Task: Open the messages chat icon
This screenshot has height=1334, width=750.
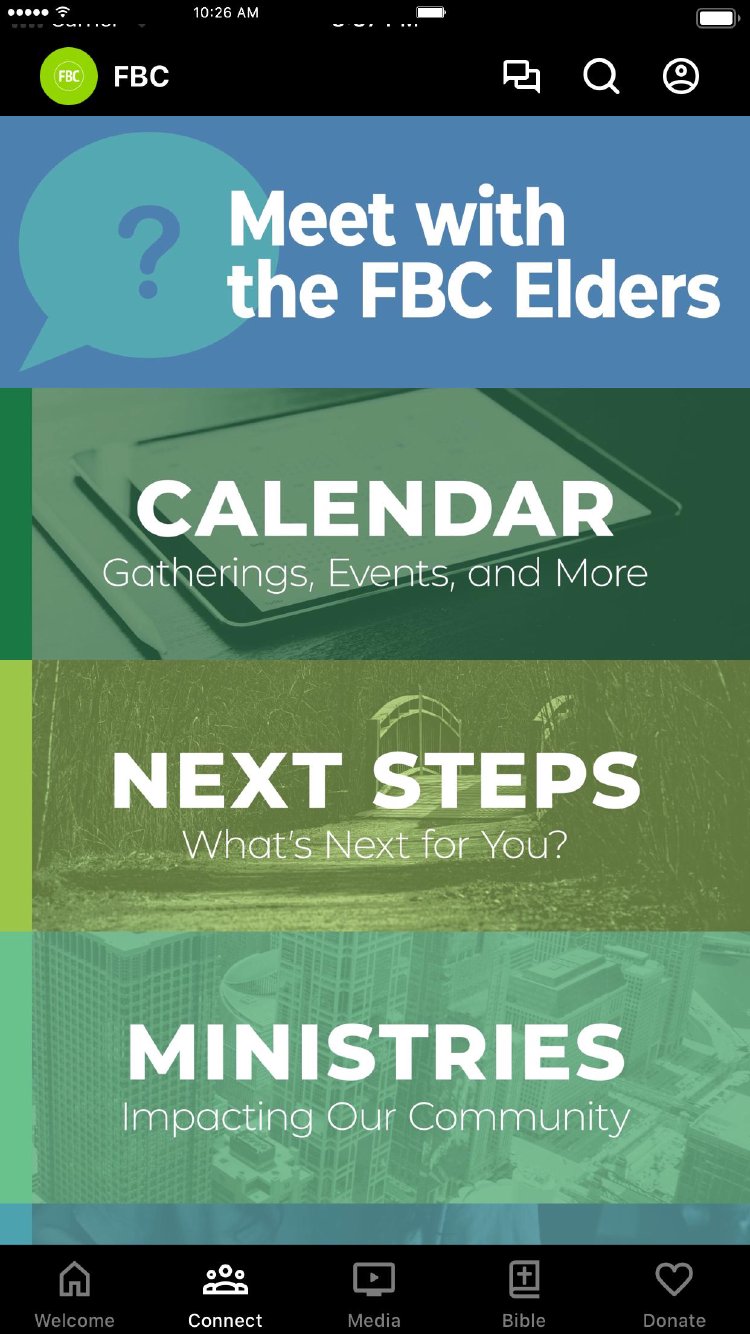Action: pos(521,77)
